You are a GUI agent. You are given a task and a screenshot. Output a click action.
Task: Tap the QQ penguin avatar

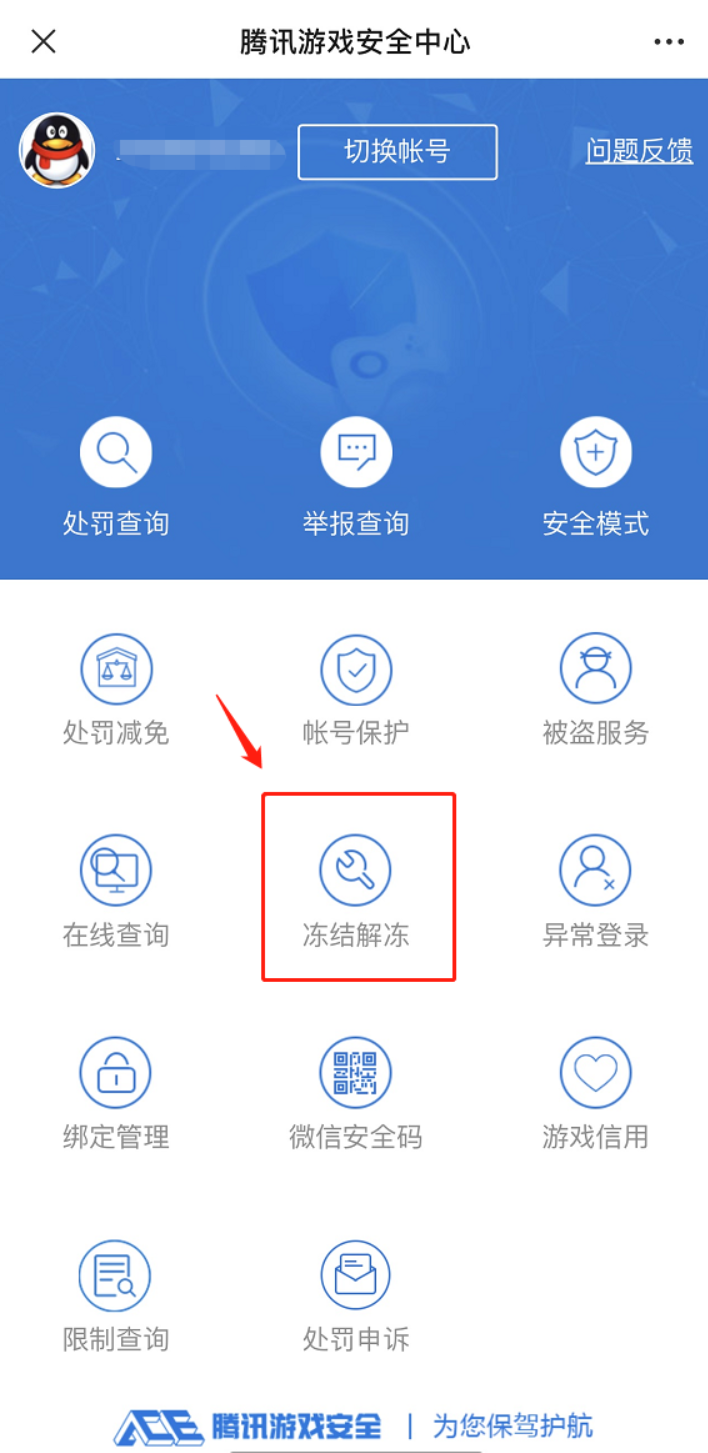(57, 150)
